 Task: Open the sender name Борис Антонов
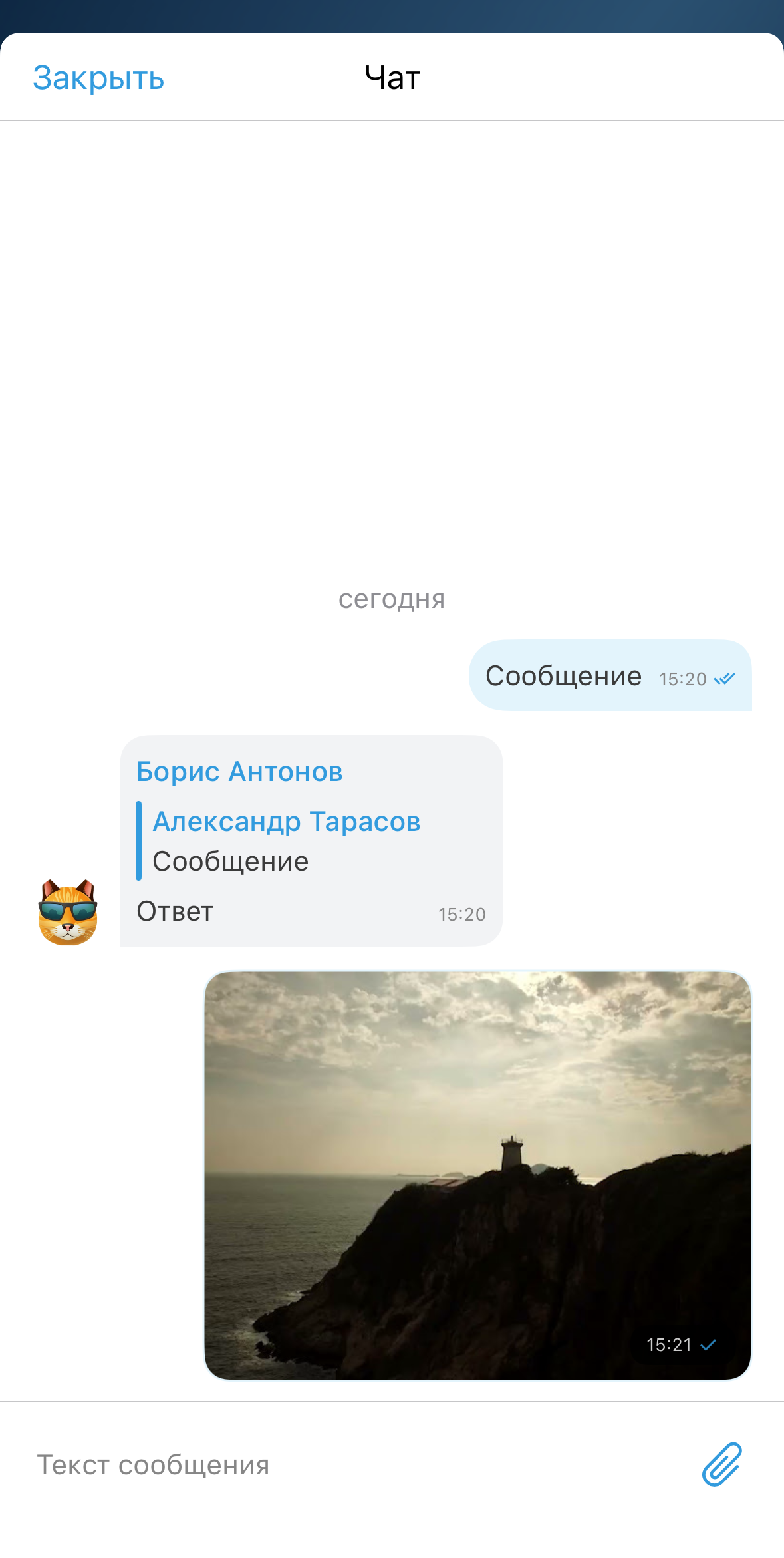(x=239, y=772)
